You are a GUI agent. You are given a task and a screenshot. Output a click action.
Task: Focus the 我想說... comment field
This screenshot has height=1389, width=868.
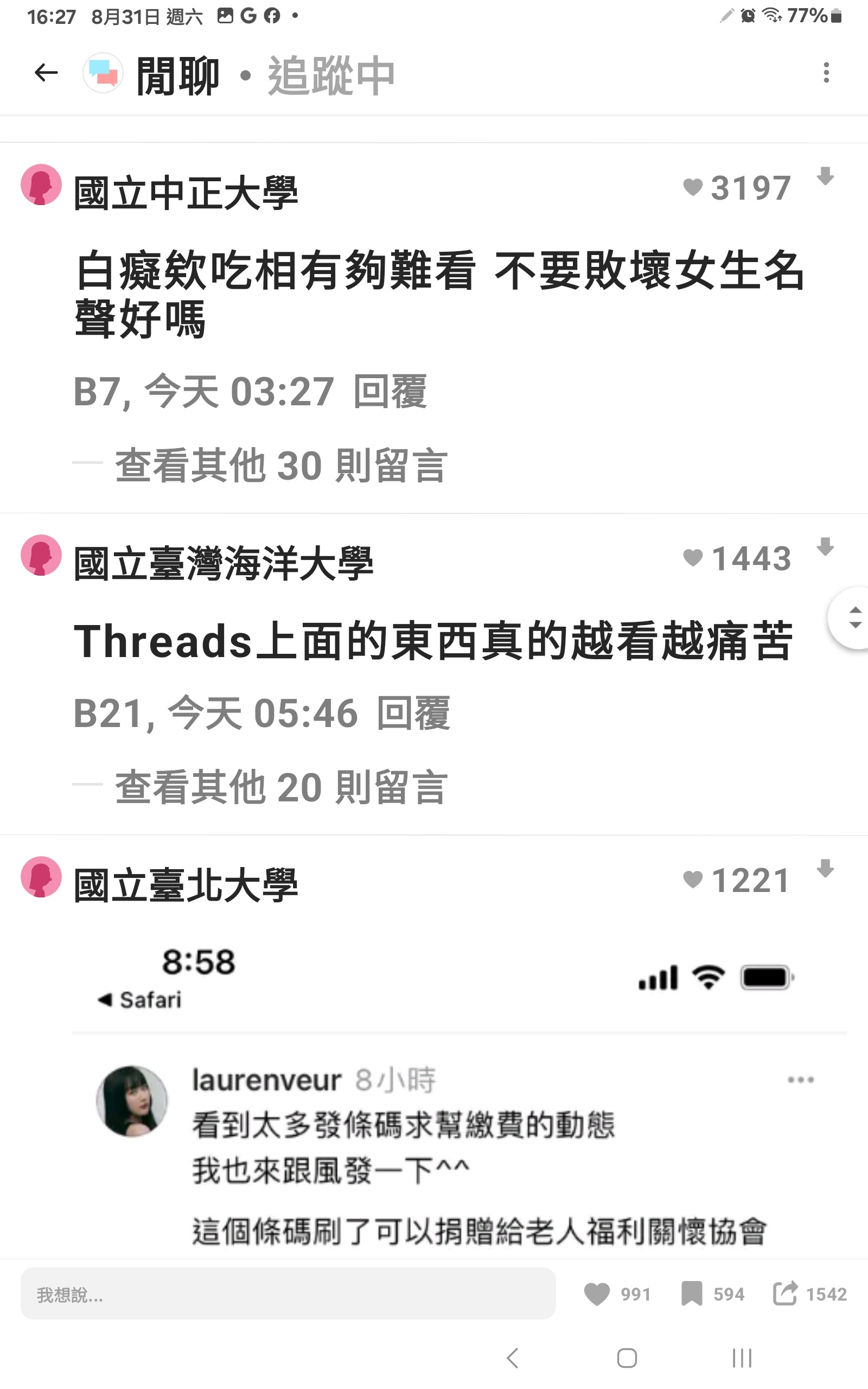point(287,1294)
